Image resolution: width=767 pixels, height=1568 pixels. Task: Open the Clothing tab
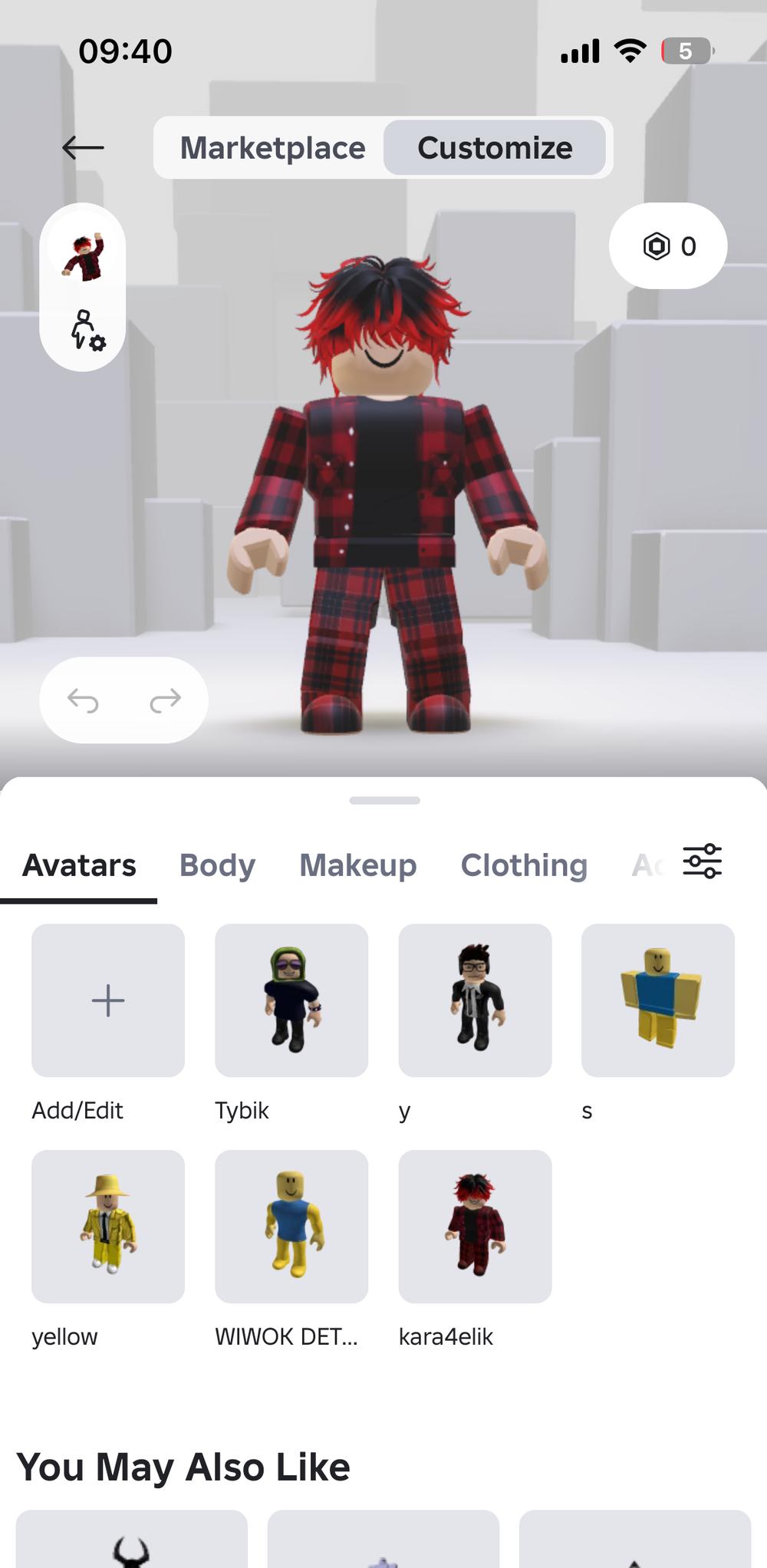pyautogui.click(x=524, y=865)
